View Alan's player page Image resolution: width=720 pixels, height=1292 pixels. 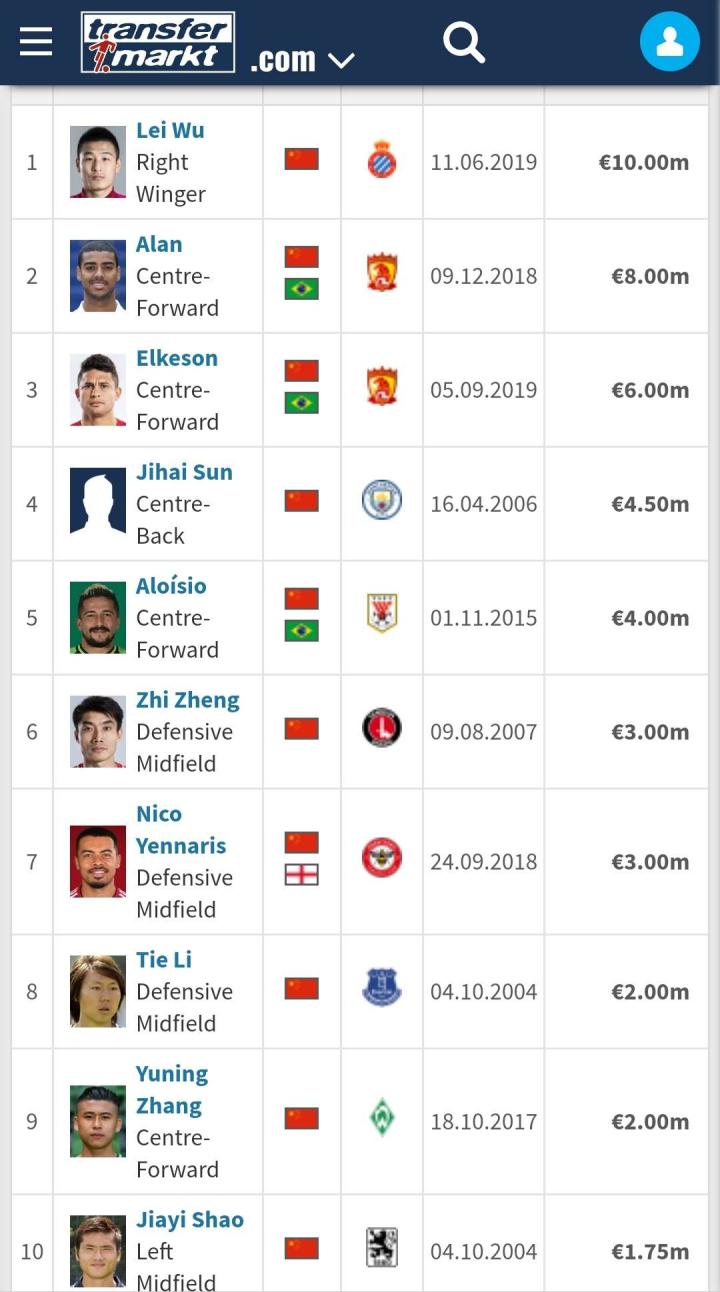tap(159, 244)
